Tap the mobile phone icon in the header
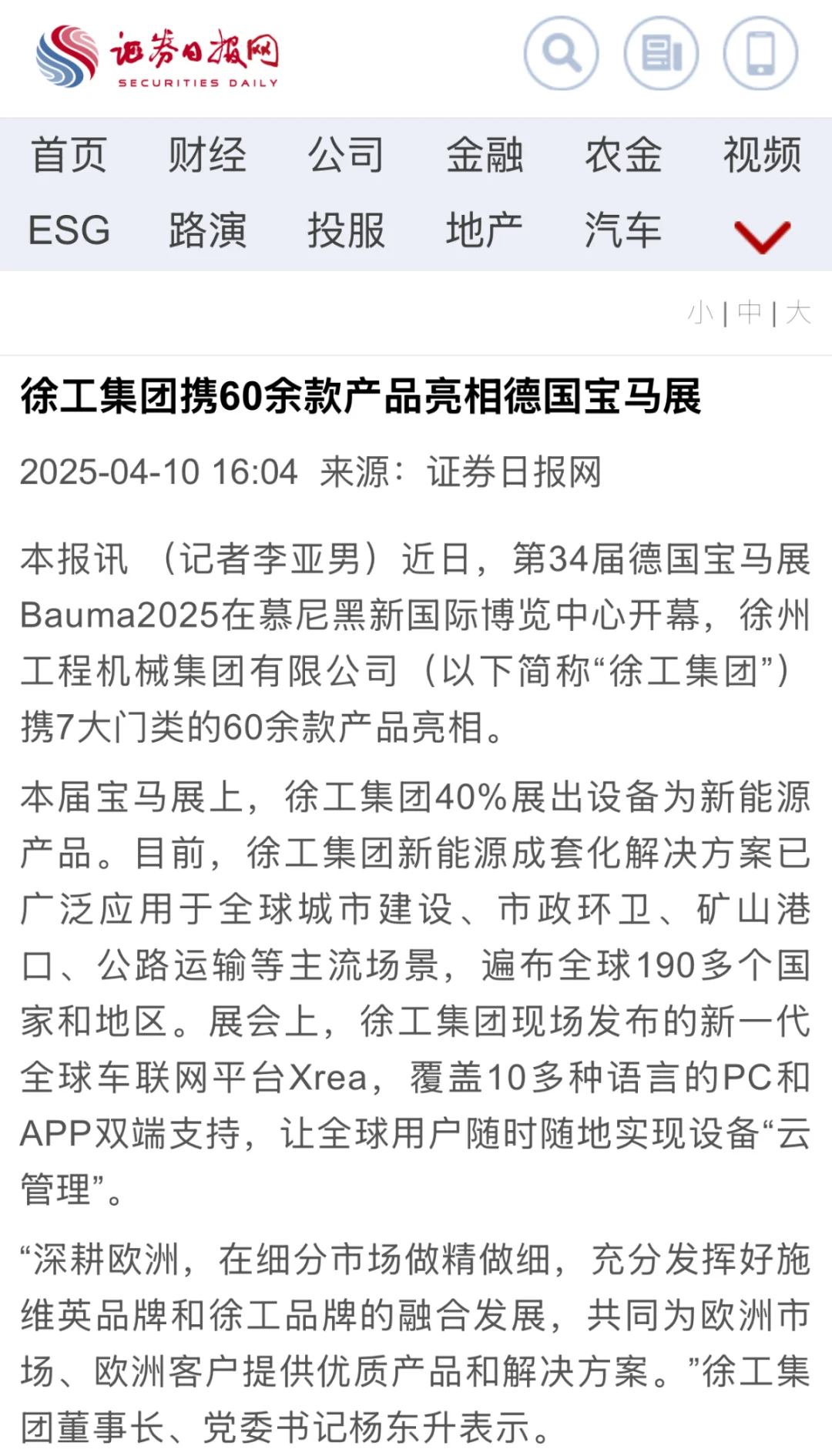This screenshot has height=1456, width=832. [x=761, y=53]
